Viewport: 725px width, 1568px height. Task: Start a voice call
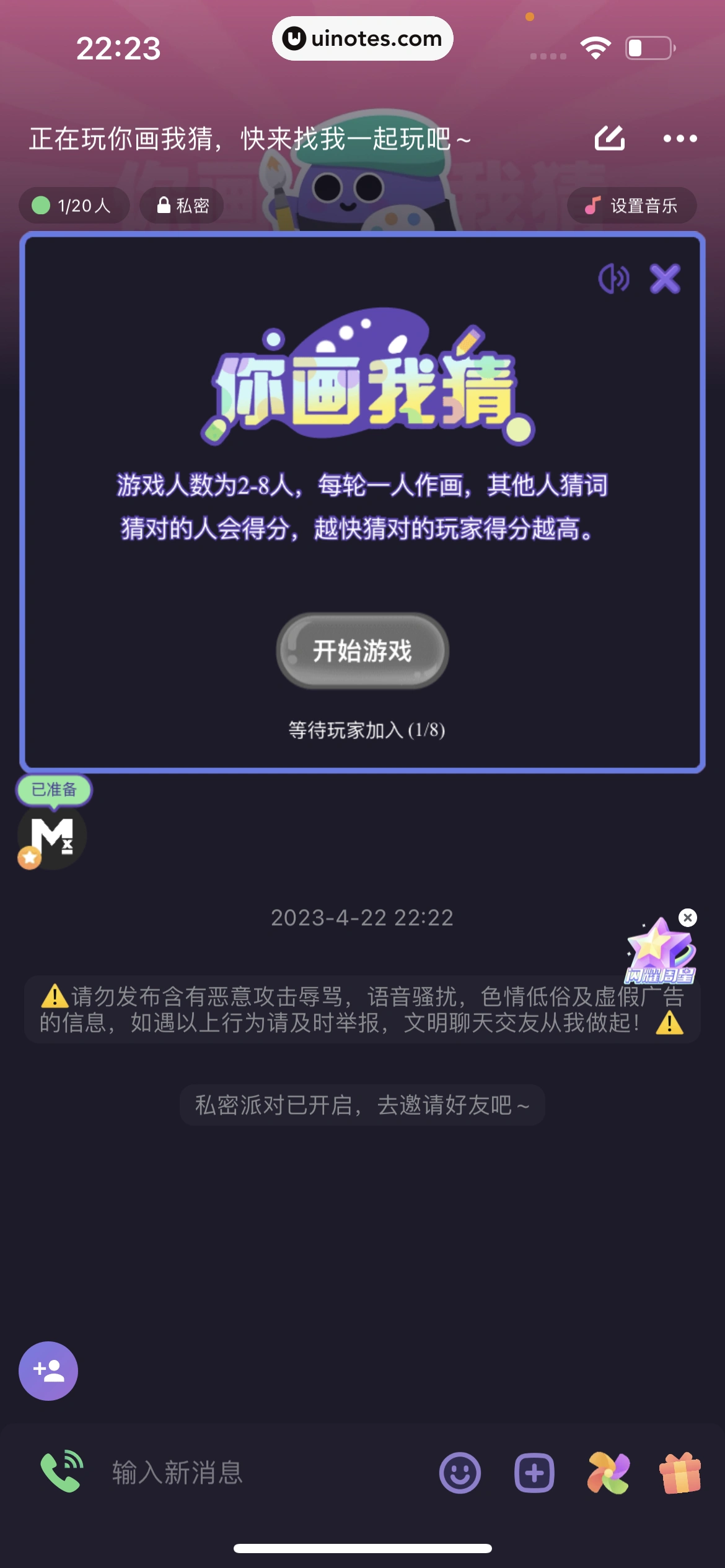tap(61, 1472)
